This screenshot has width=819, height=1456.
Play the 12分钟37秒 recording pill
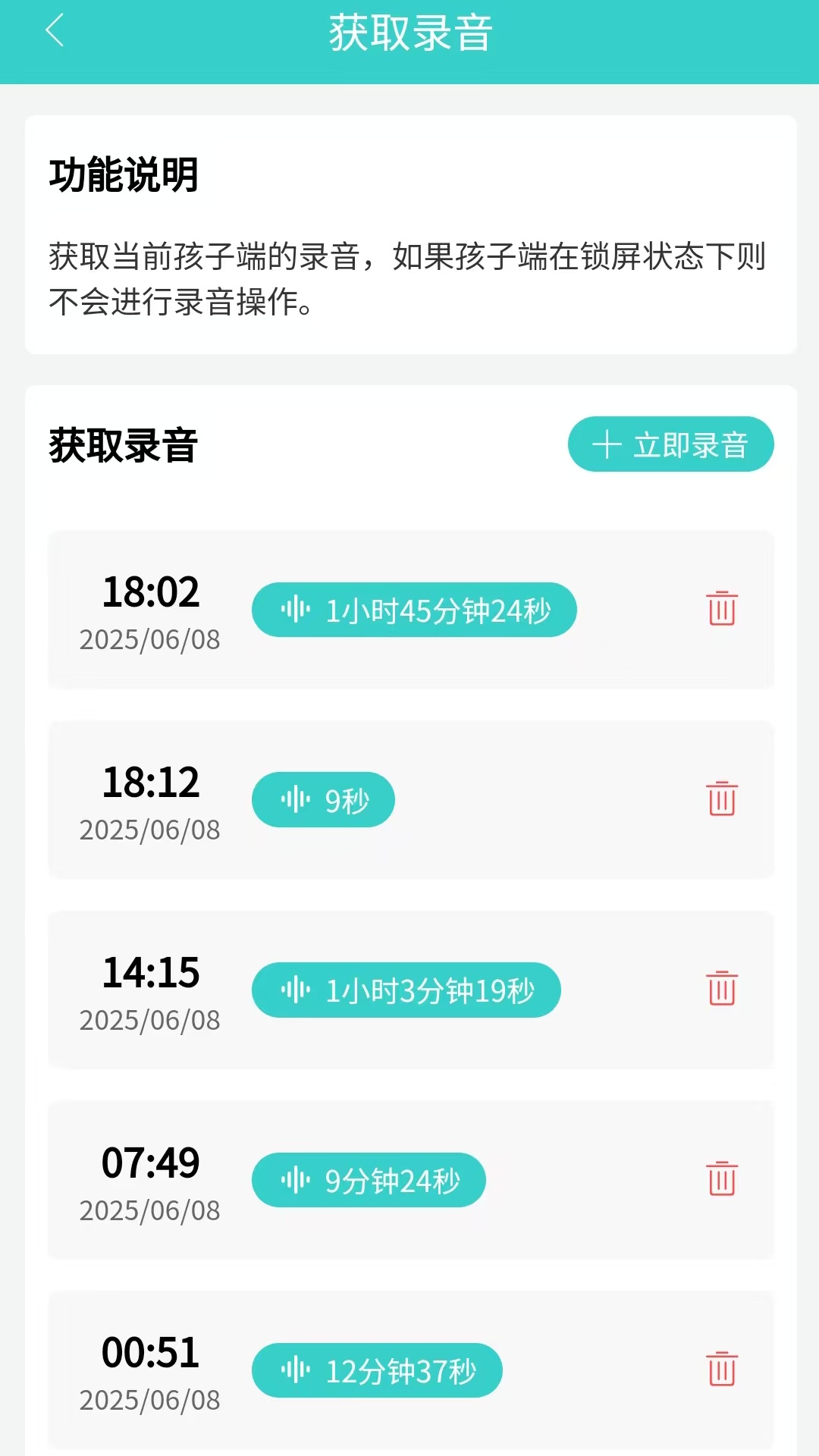click(x=375, y=1370)
